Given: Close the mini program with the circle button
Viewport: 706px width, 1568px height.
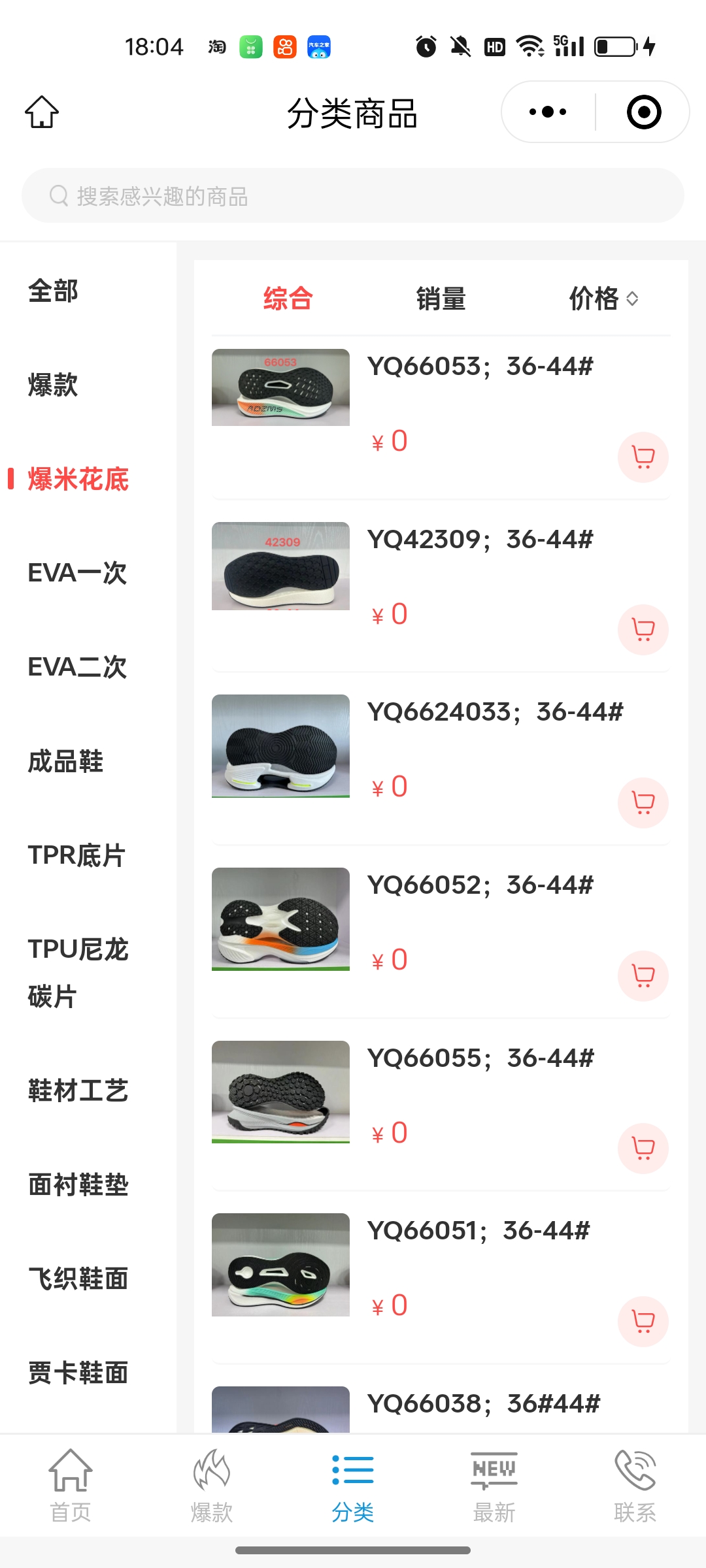Looking at the screenshot, I should click(x=643, y=112).
